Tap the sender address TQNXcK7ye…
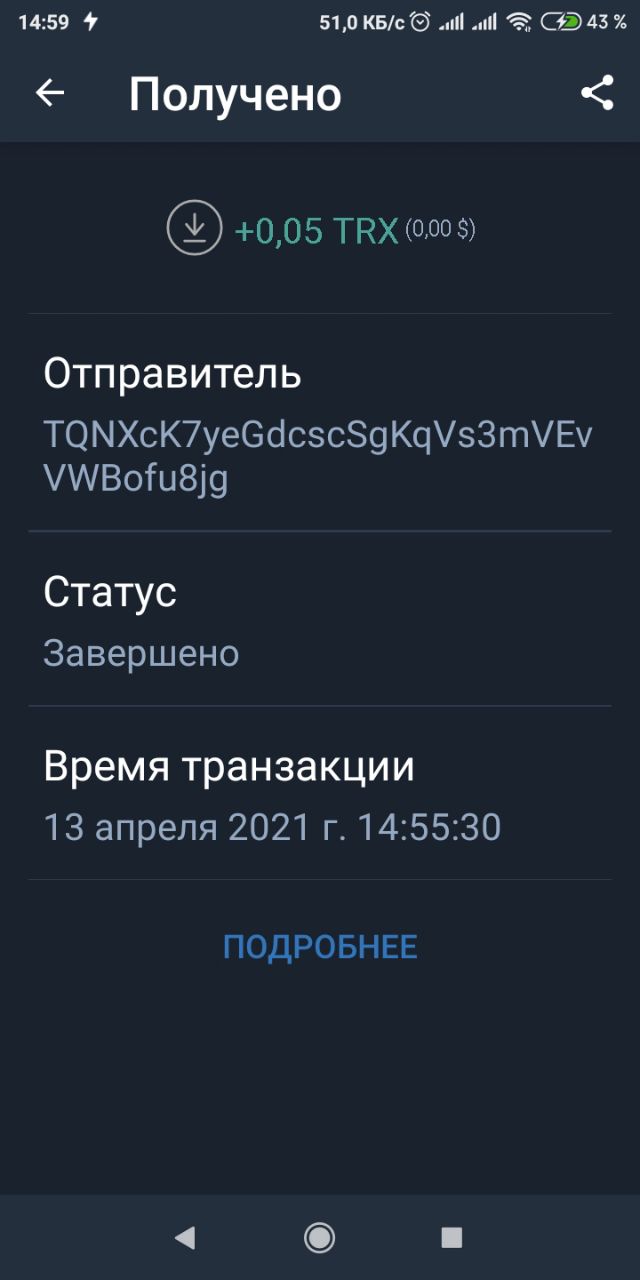This screenshot has width=640, height=1280. click(x=318, y=458)
